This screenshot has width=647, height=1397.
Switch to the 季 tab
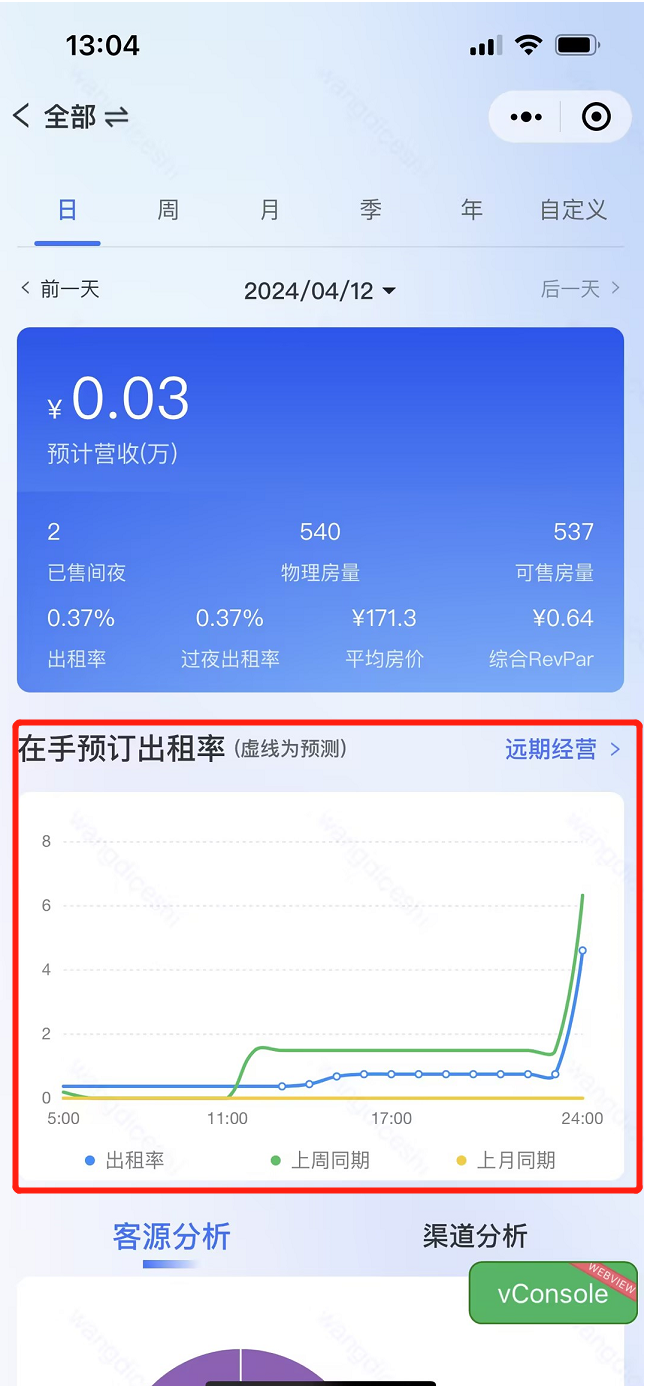pos(371,210)
